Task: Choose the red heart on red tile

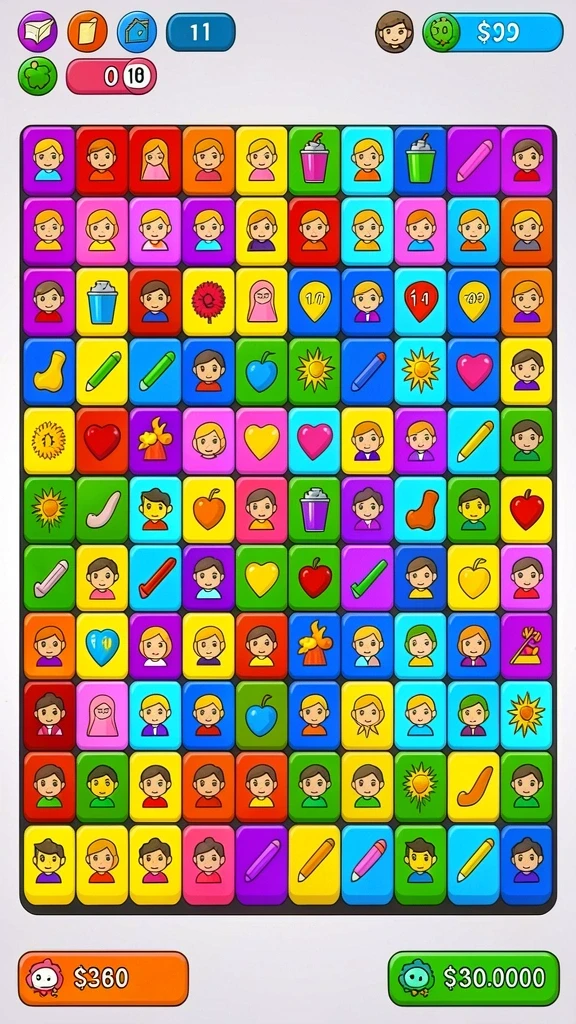Action: [102, 441]
